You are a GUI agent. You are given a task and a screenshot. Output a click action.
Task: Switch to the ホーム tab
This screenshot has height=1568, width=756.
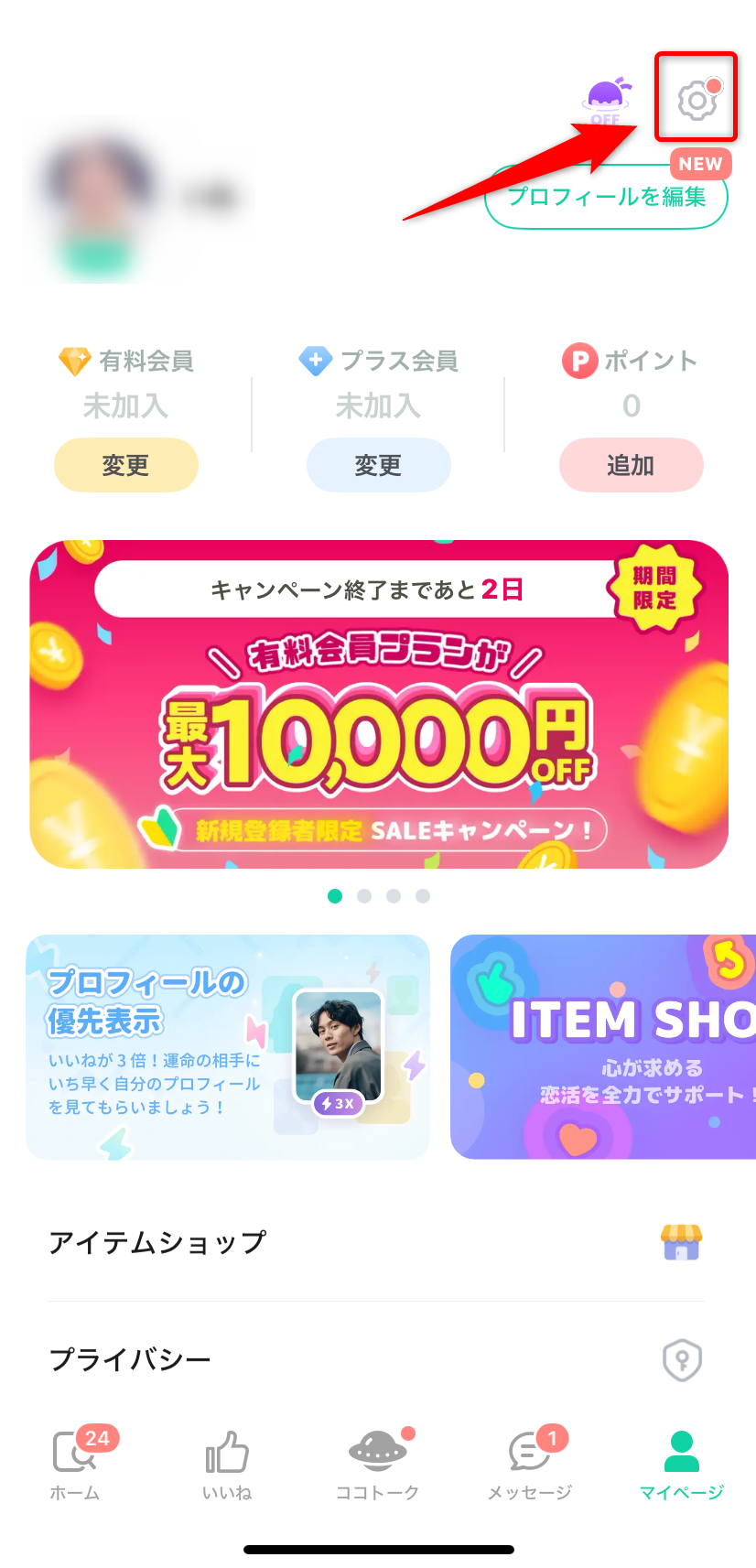tap(75, 1465)
